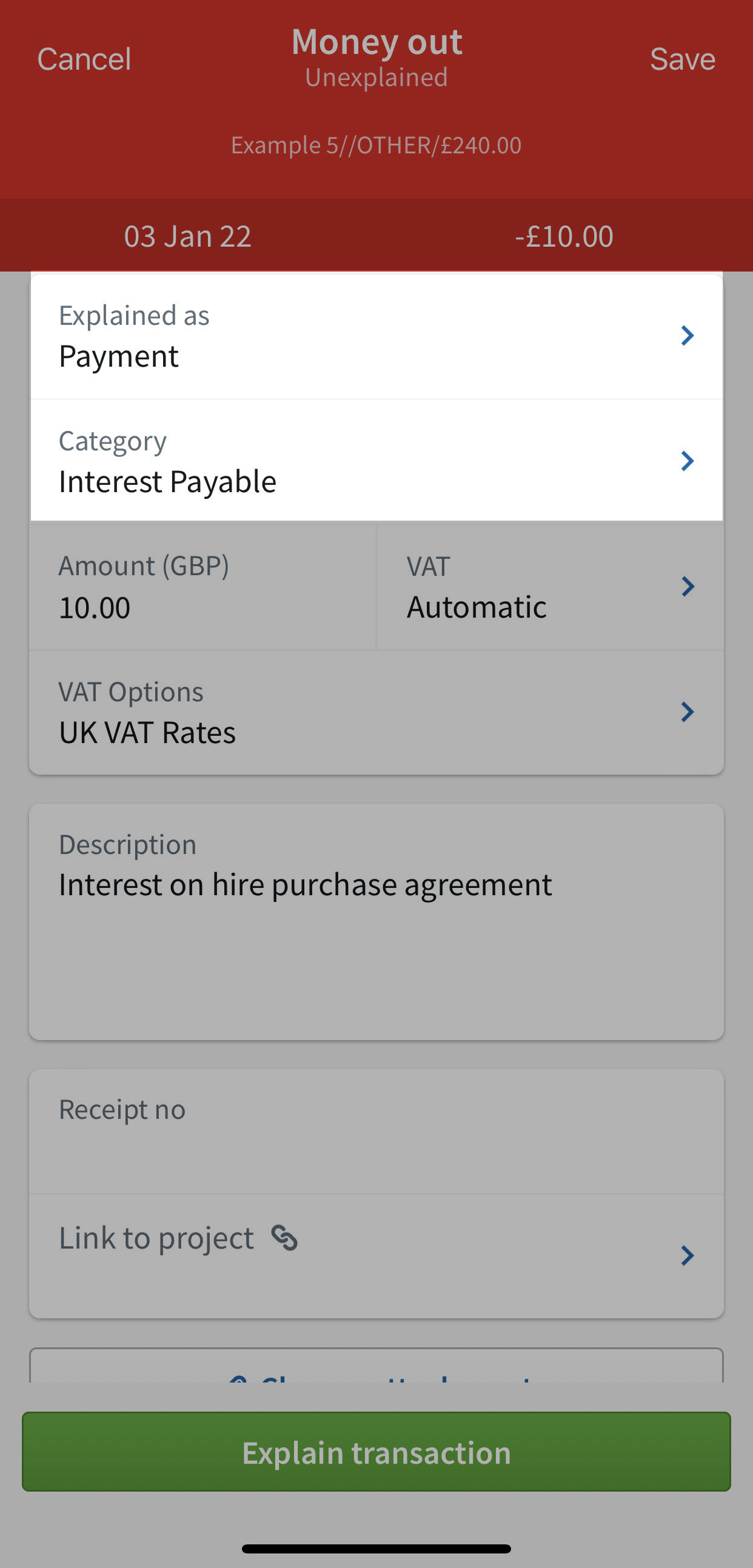Select the Example 5//OTHER/£240.00 reference
753x1568 pixels.
pyautogui.click(x=376, y=144)
